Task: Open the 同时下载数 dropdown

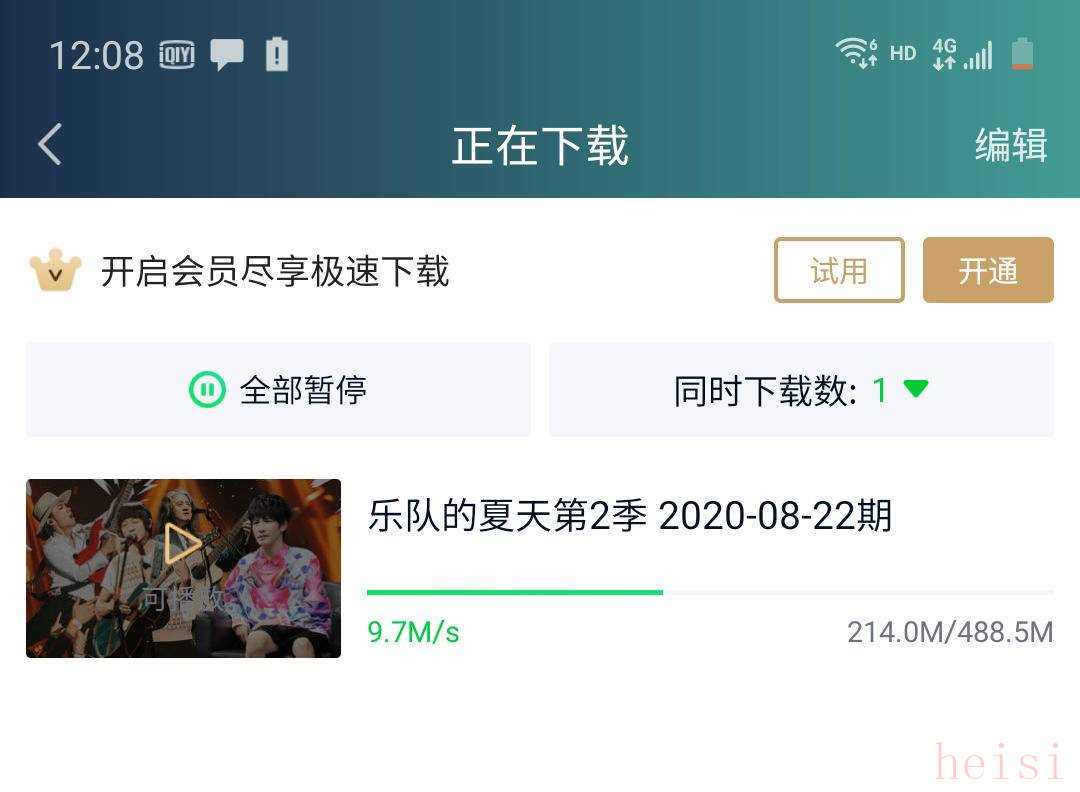Action: click(x=801, y=389)
